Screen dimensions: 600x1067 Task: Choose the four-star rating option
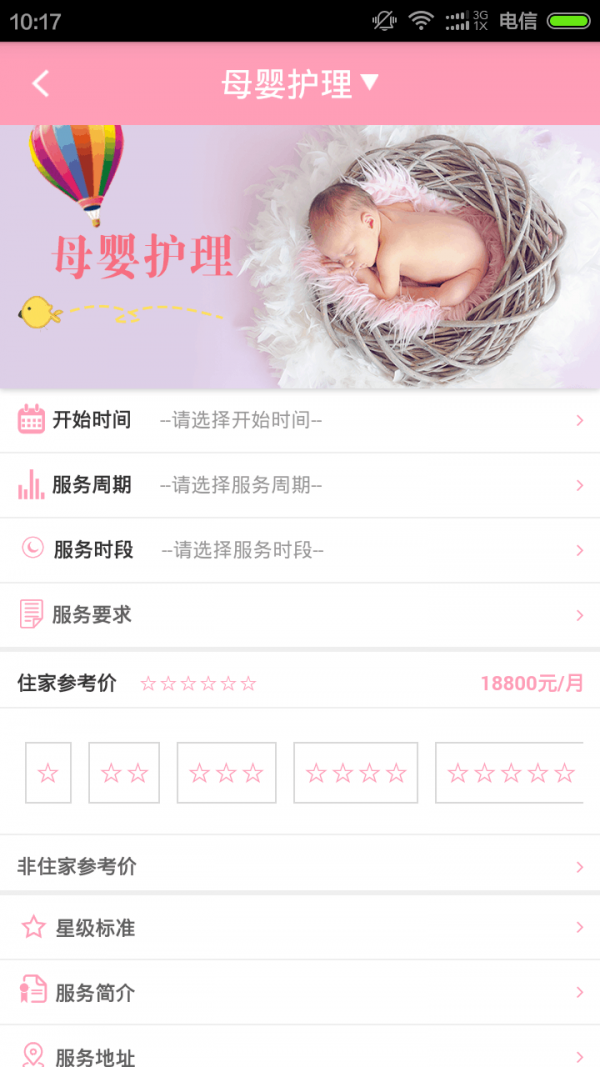pos(355,773)
